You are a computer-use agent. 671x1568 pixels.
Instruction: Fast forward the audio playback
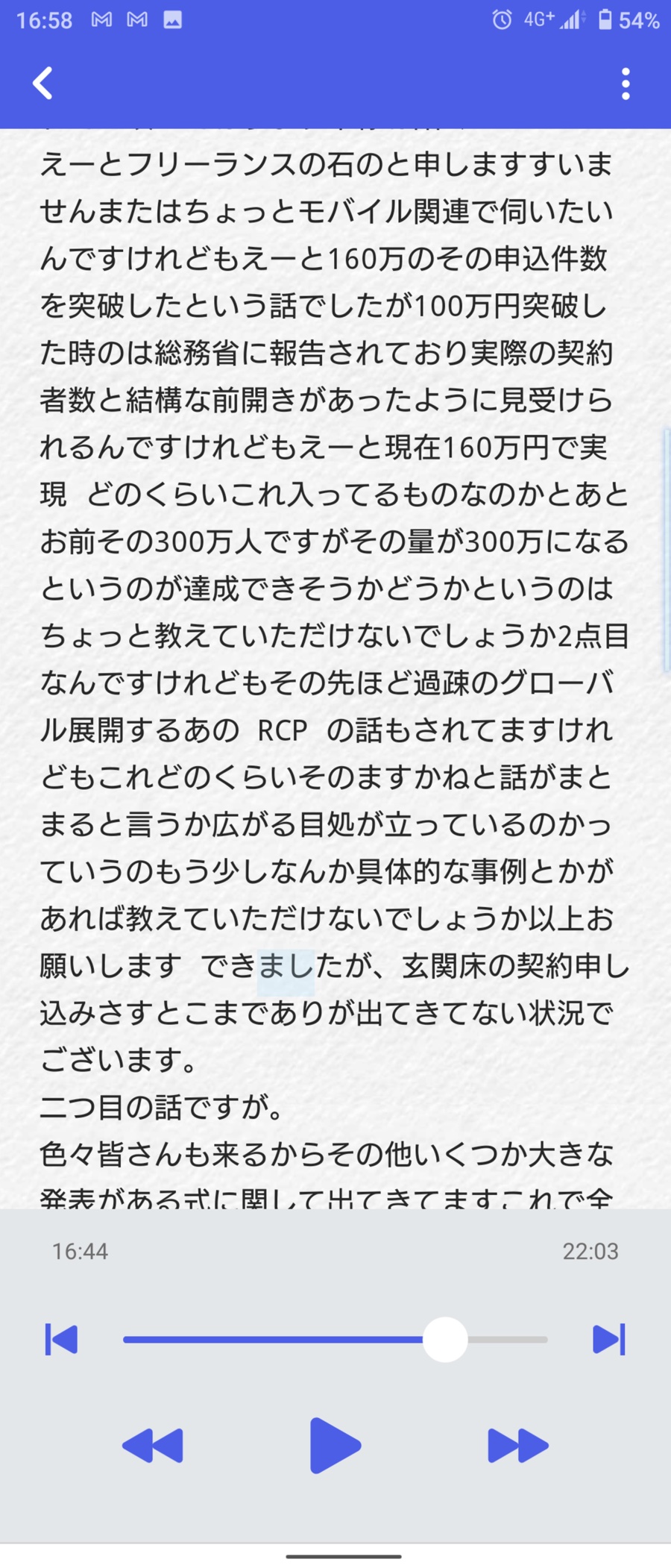[517, 1446]
